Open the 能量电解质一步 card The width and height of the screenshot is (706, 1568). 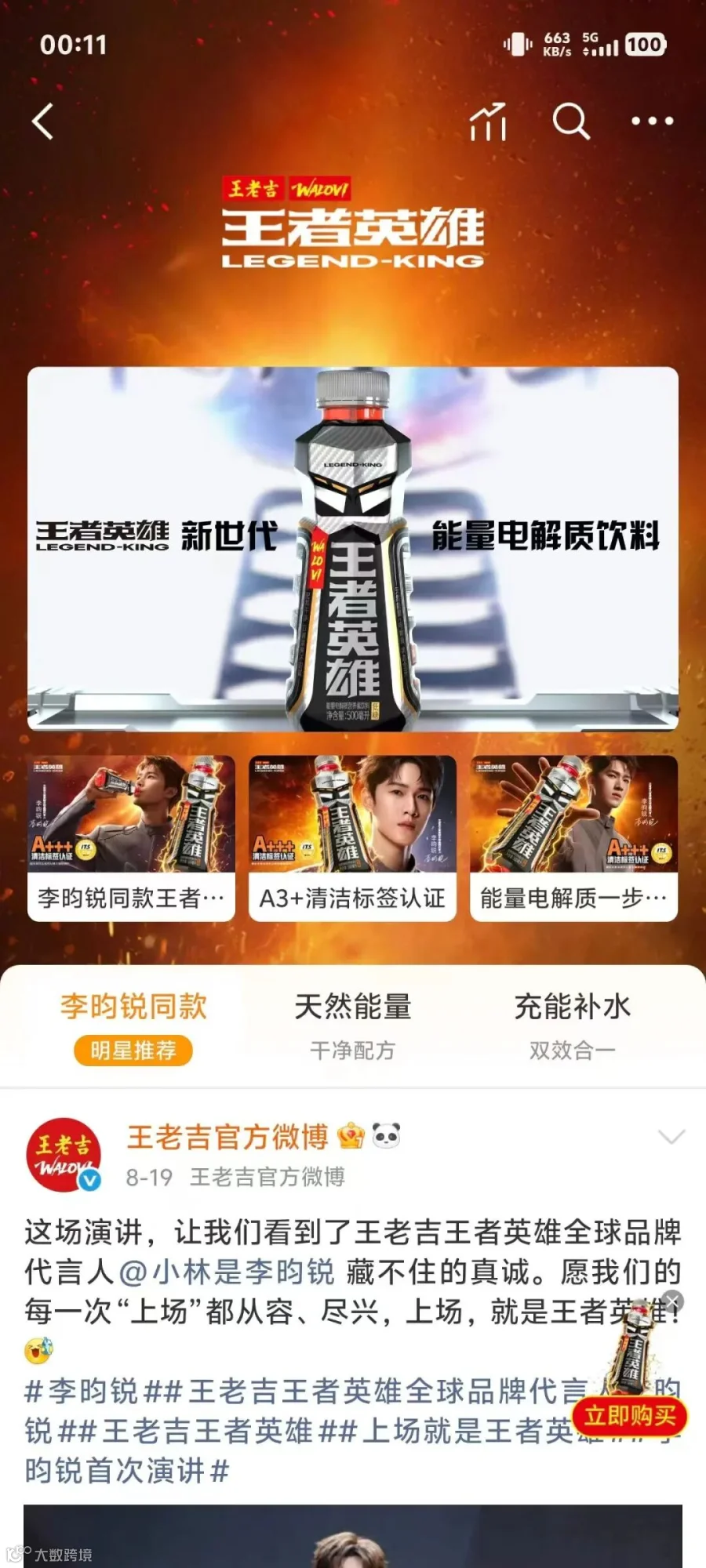[574, 838]
